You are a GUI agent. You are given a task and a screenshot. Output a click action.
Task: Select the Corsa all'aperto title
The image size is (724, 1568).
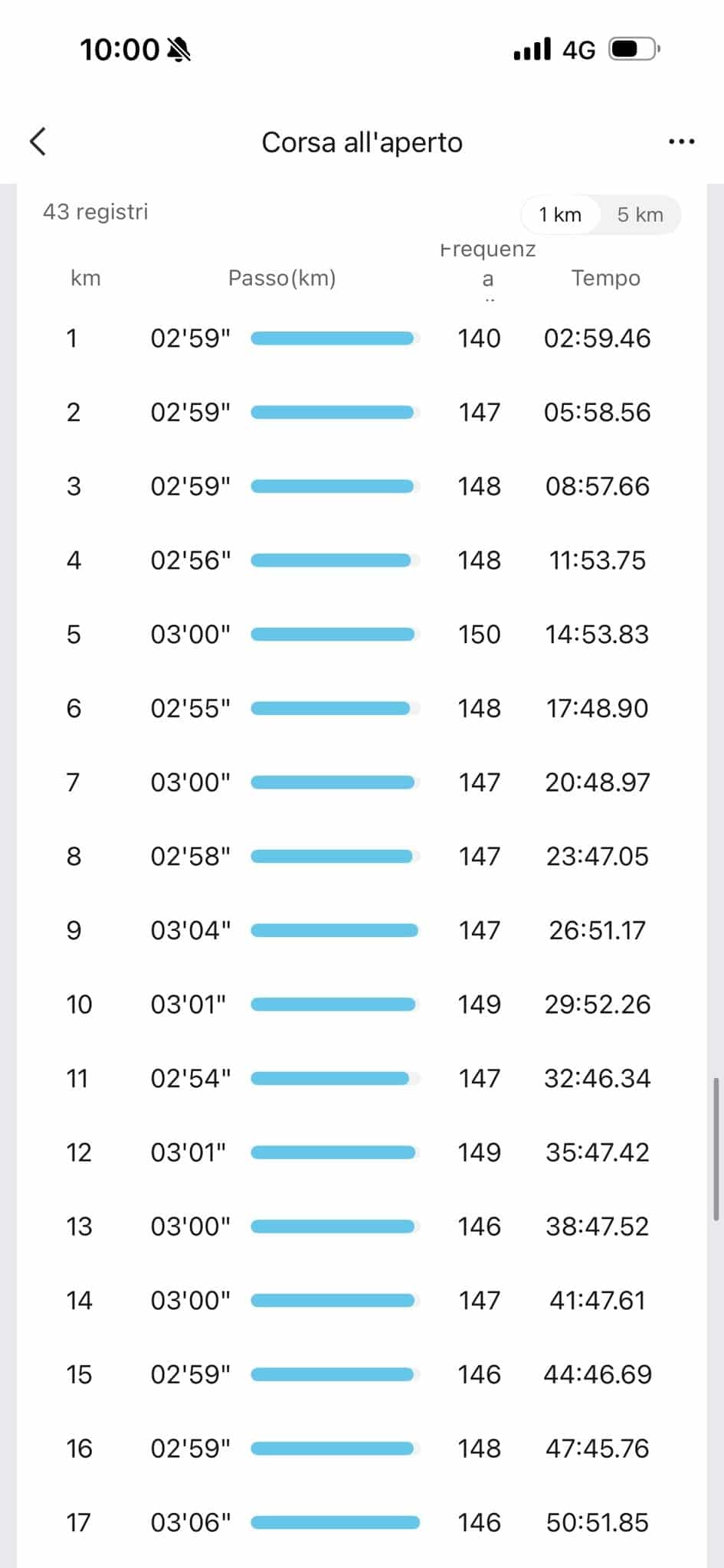click(362, 142)
